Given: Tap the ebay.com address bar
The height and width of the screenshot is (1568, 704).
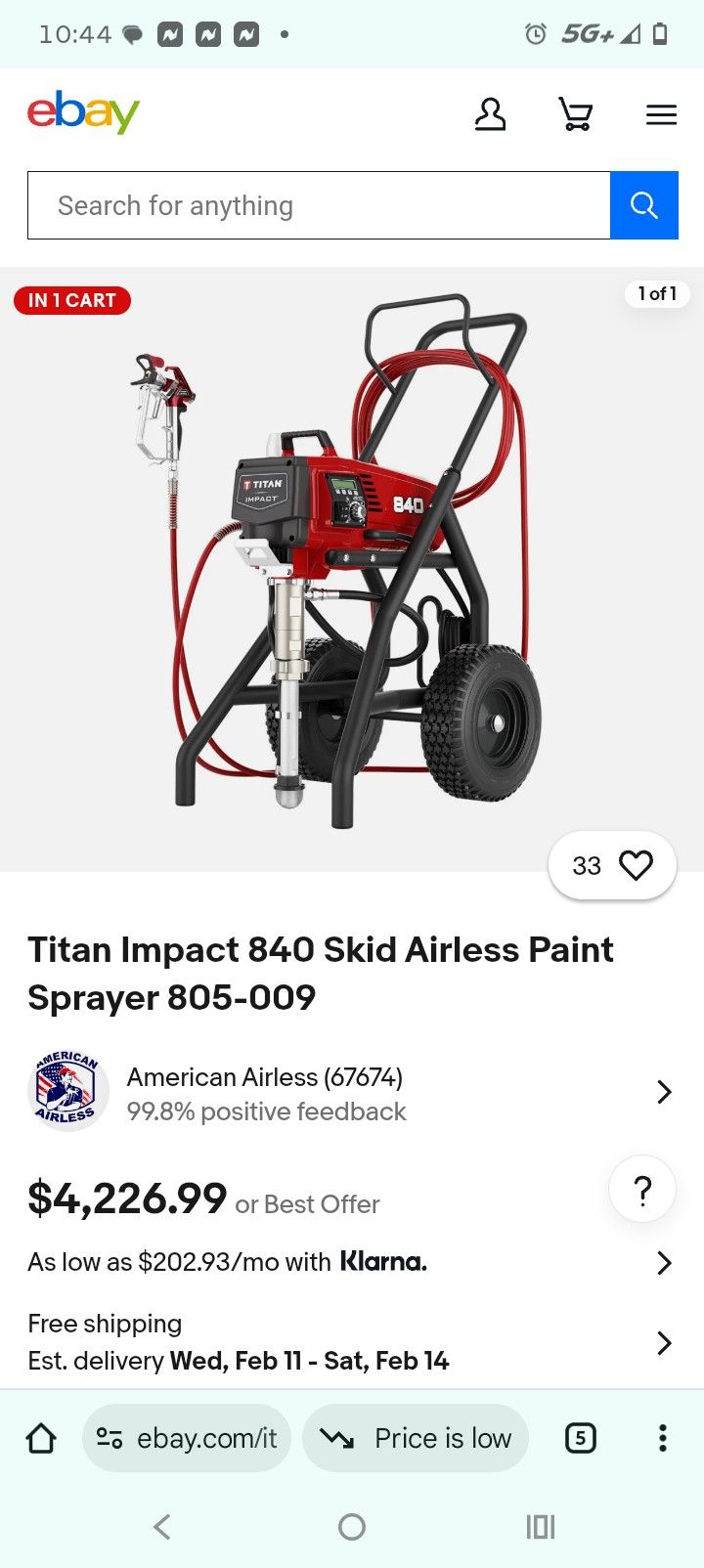Looking at the screenshot, I should [x=188, y=1438].
